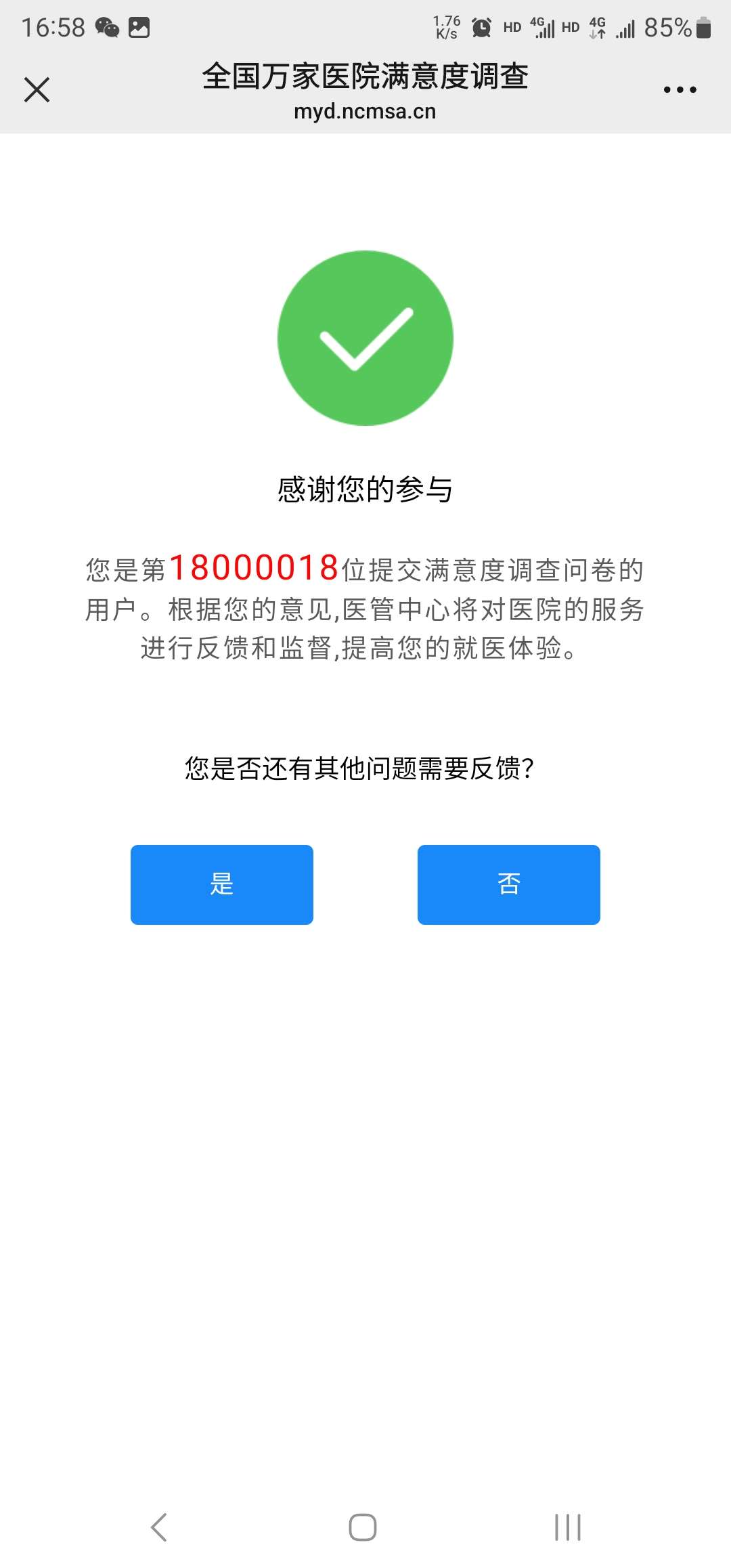
Task: Open the recent apps overview
Action: pyautogui.click(x=567, y=1527)
